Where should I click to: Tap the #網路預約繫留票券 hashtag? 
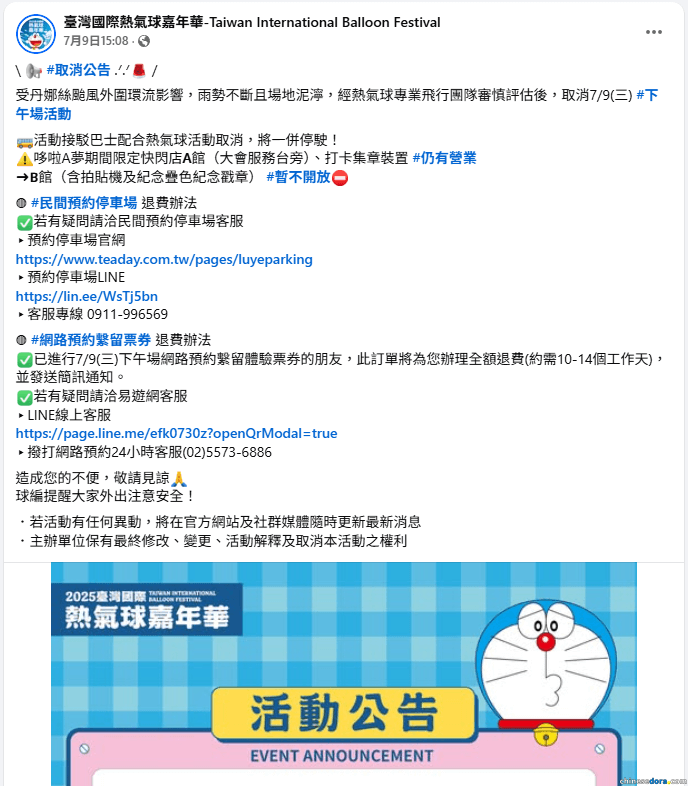(x=91, y=340)
